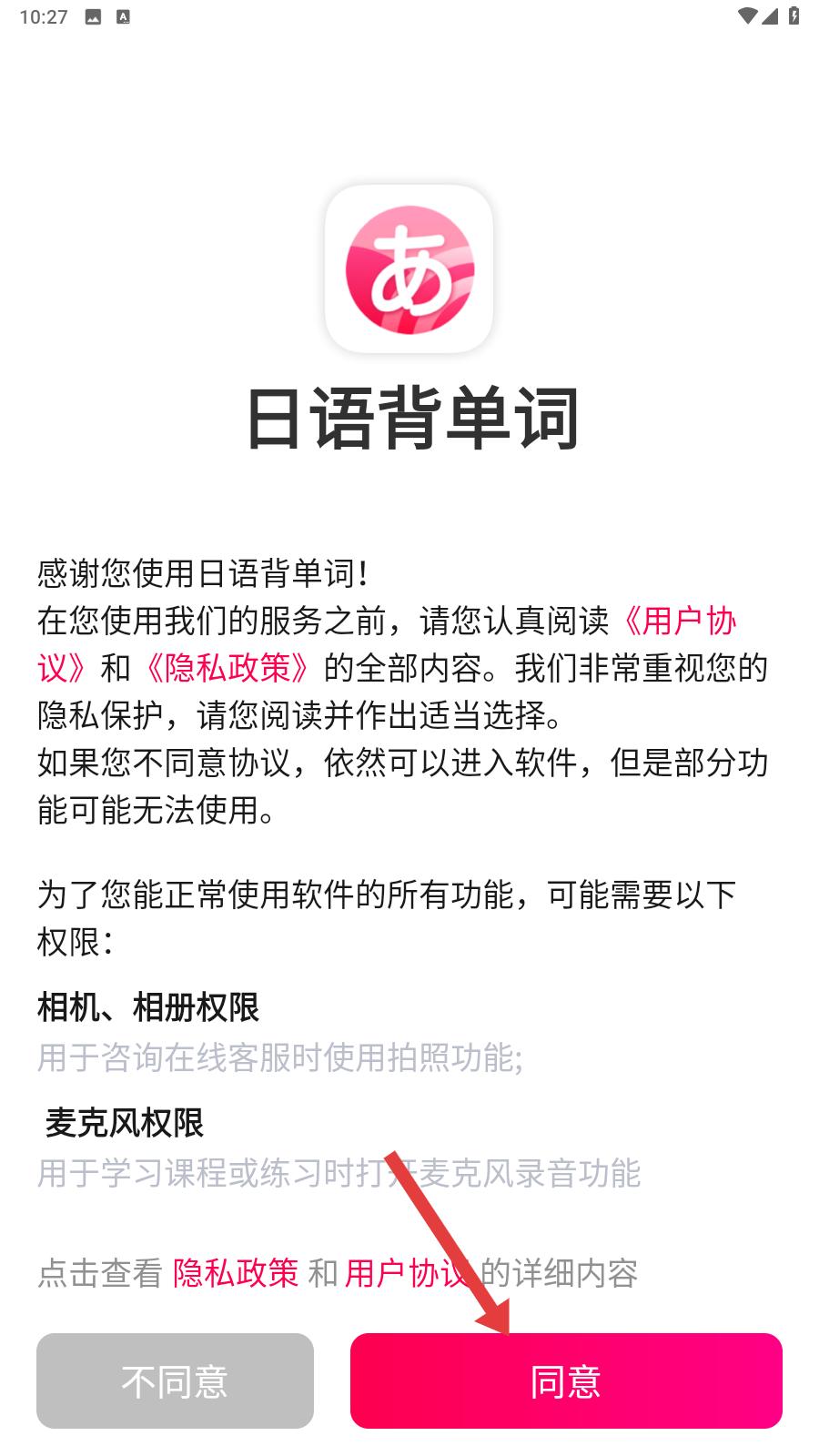Screen dimensions: 819x1456
Task: View 隐私政策 details in the bottom line
Action: 236,1272
